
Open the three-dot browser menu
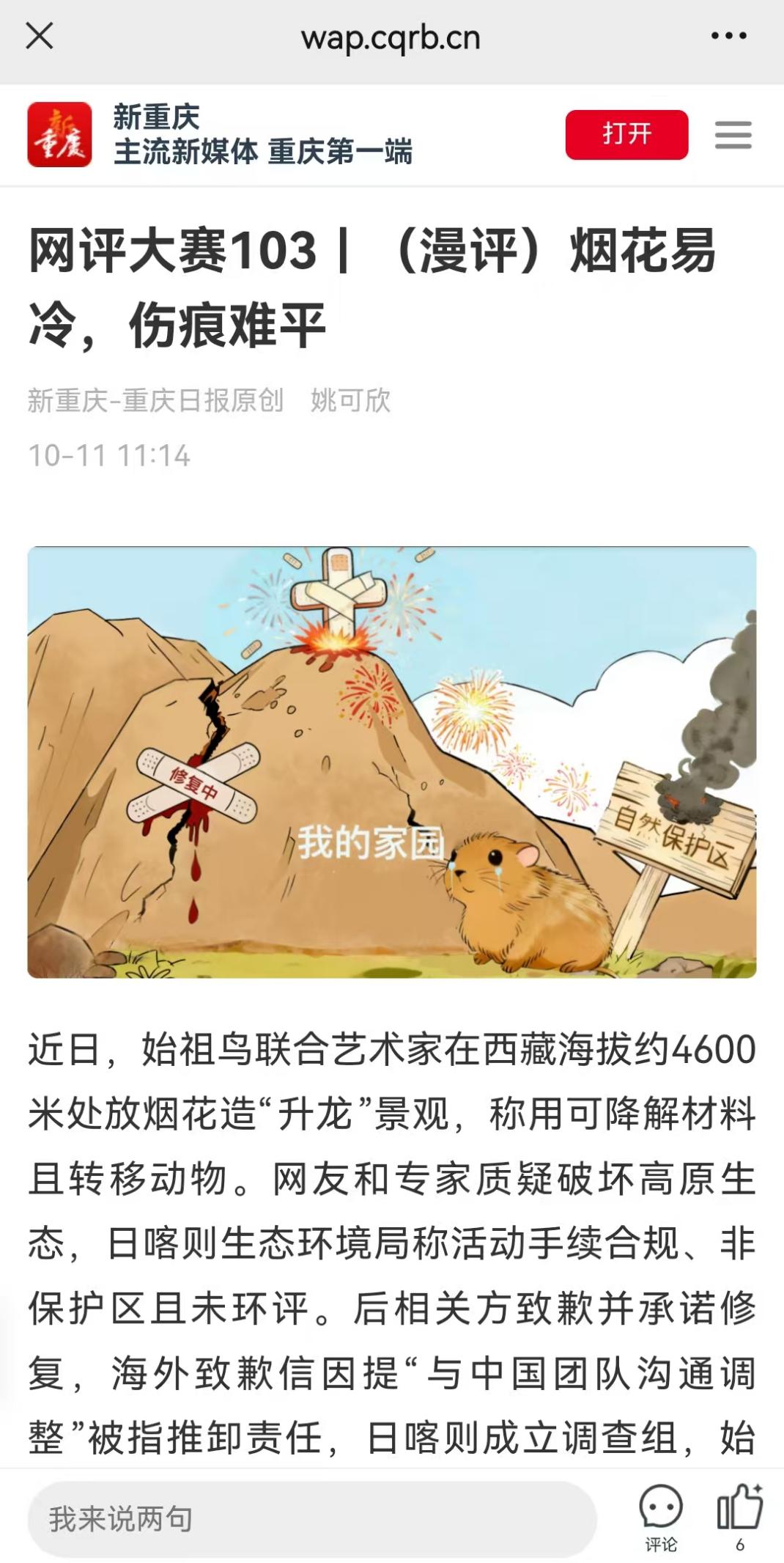click(x=728, y=36)
